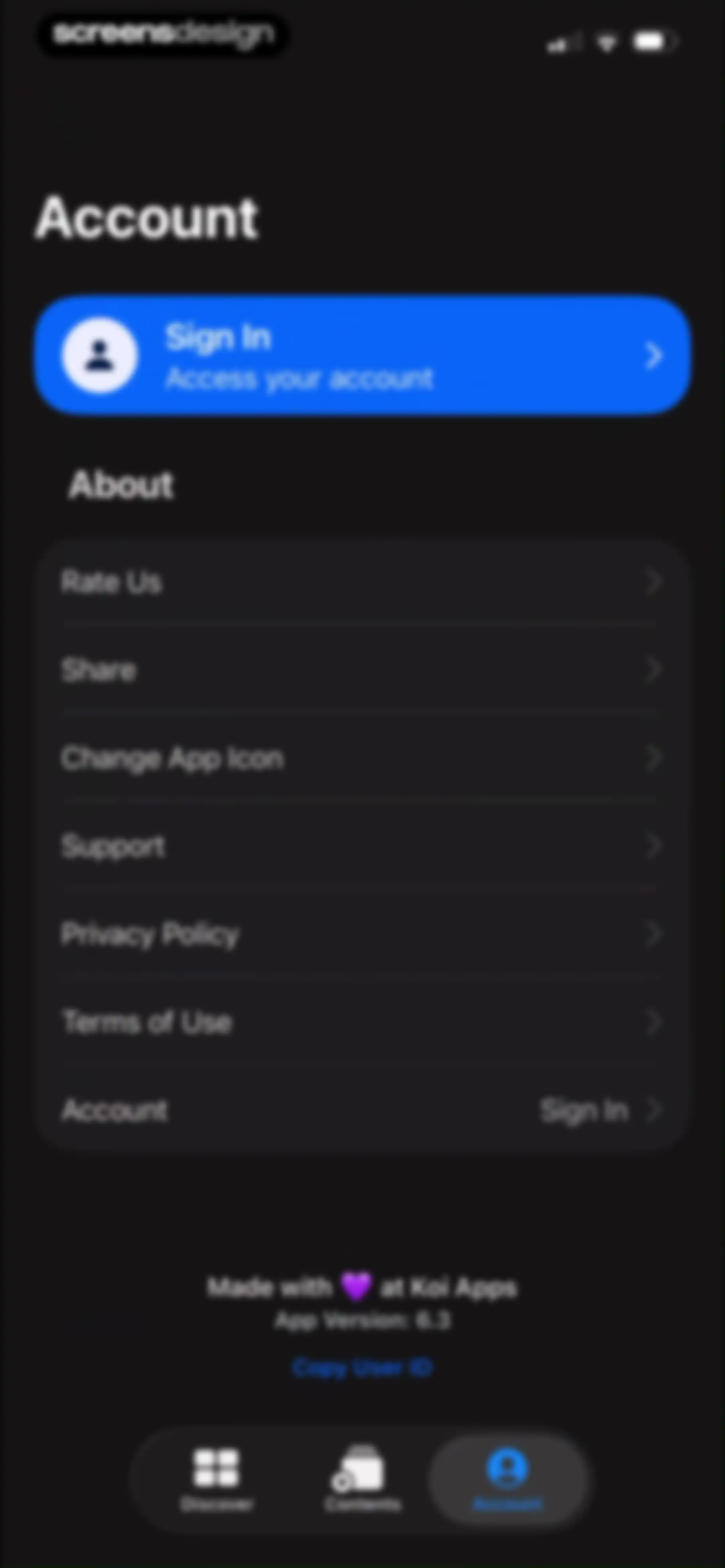View the Privacy Policy

coord(362,934)
